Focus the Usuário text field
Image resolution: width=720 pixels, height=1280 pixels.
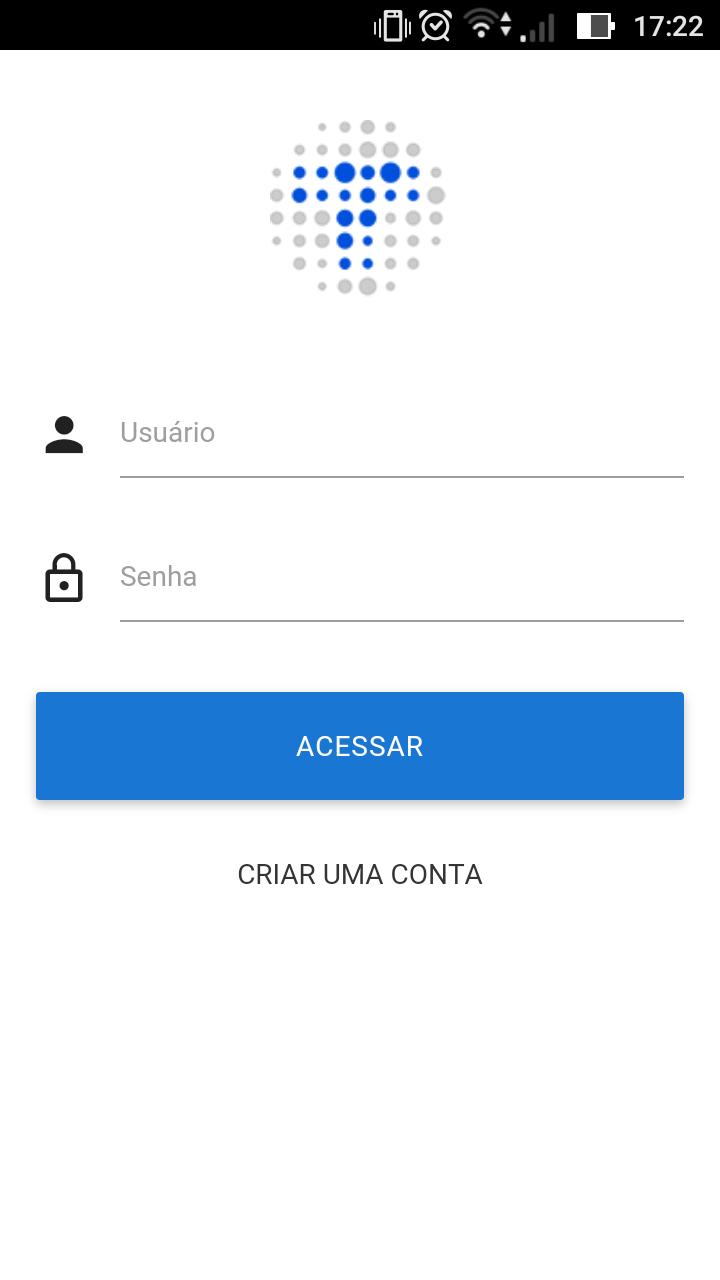coord(400,434)
